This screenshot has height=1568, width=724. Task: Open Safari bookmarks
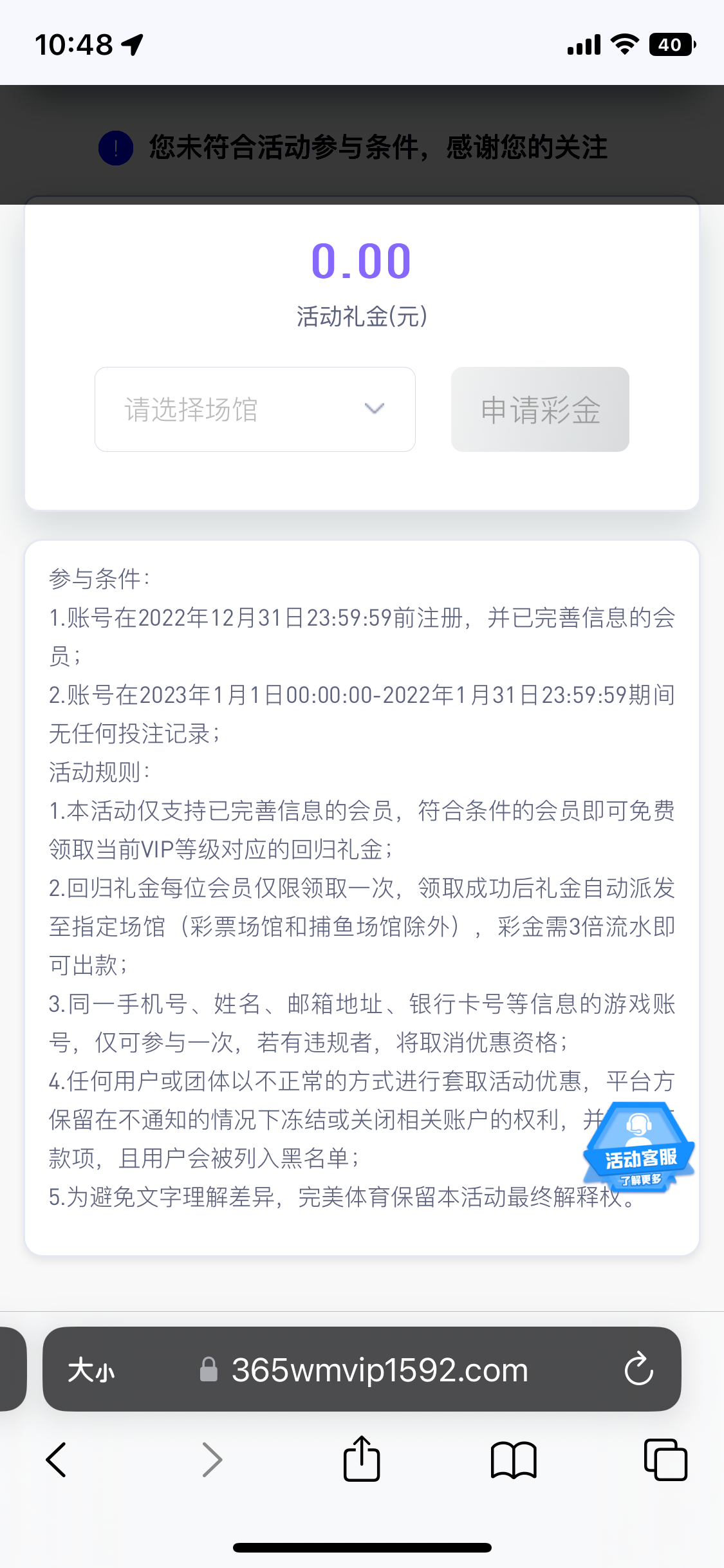tap(513, 1459)
